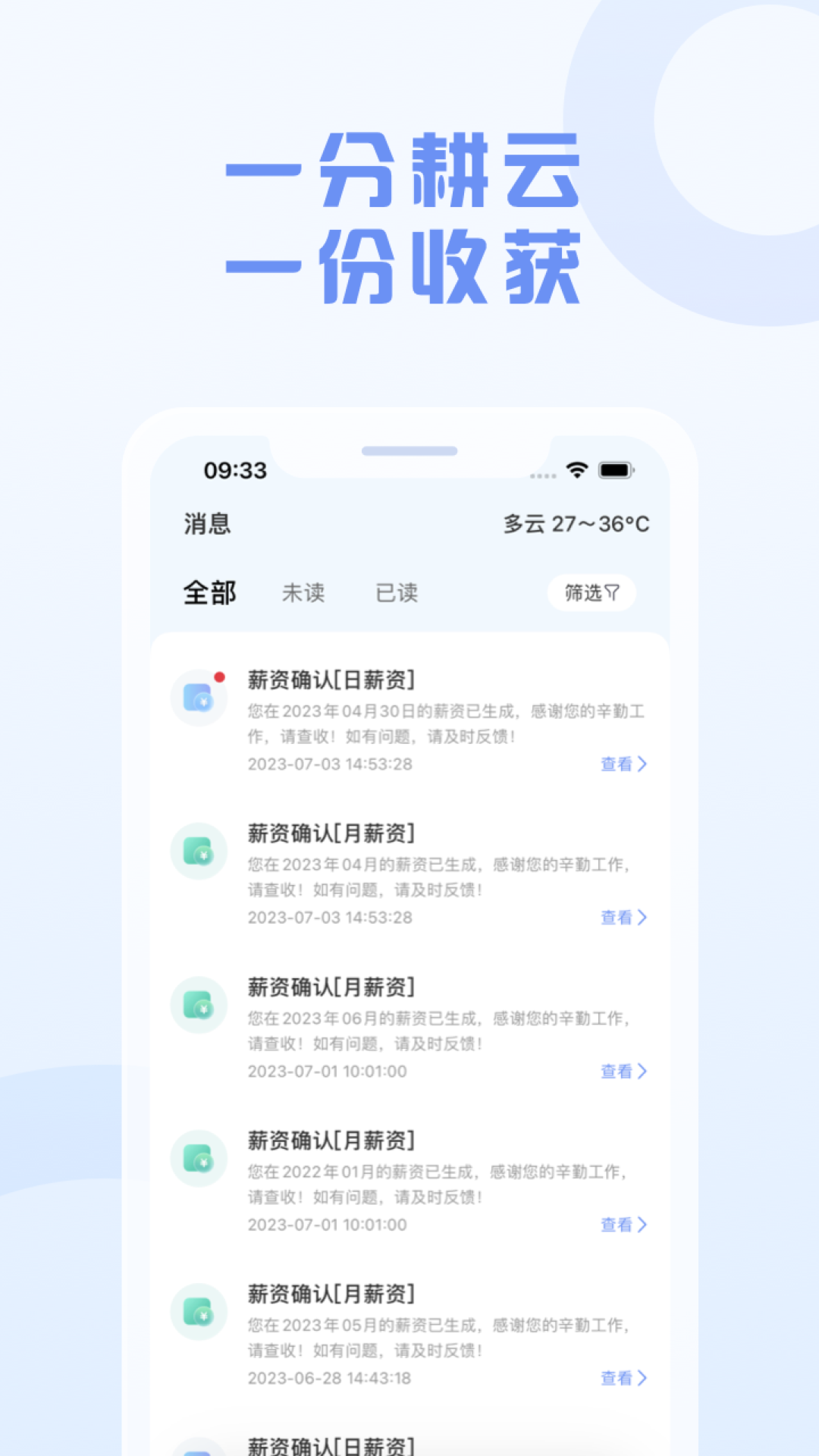Screen dimensions: 819x1456
Task: Switch to the 已读 messages filter
Action: pyautogui.click(x=397, y=594)
